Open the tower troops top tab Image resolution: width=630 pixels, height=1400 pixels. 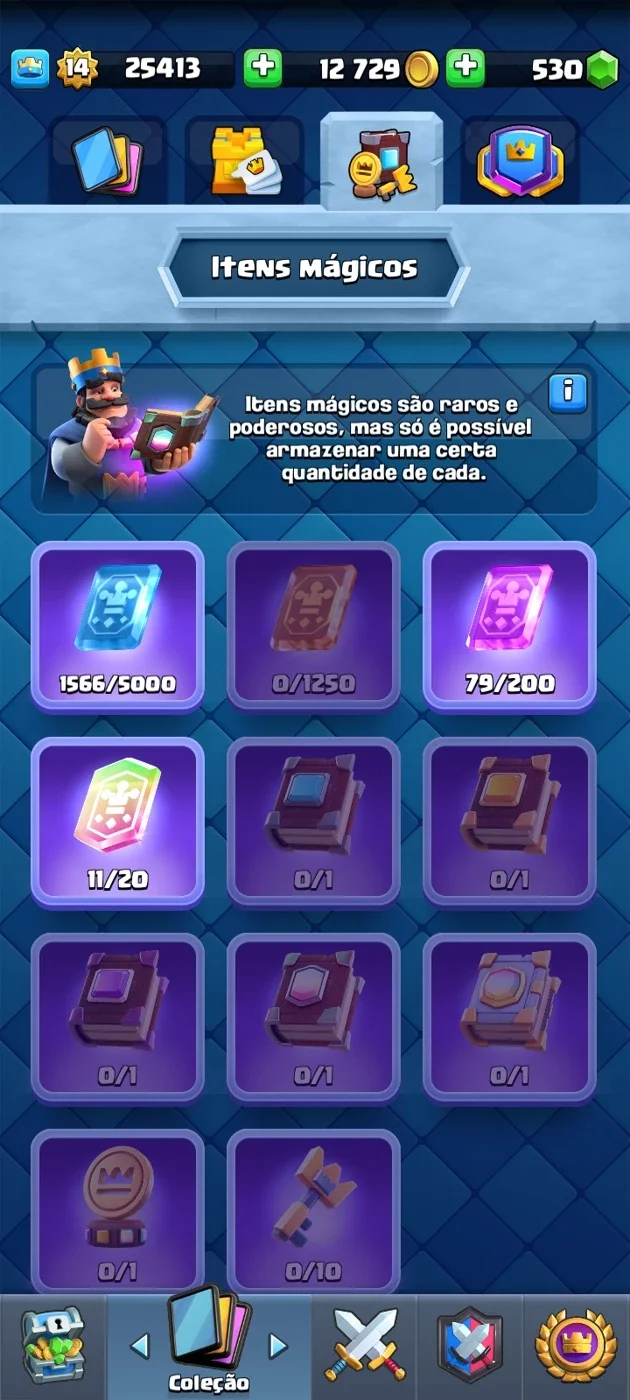245,162
